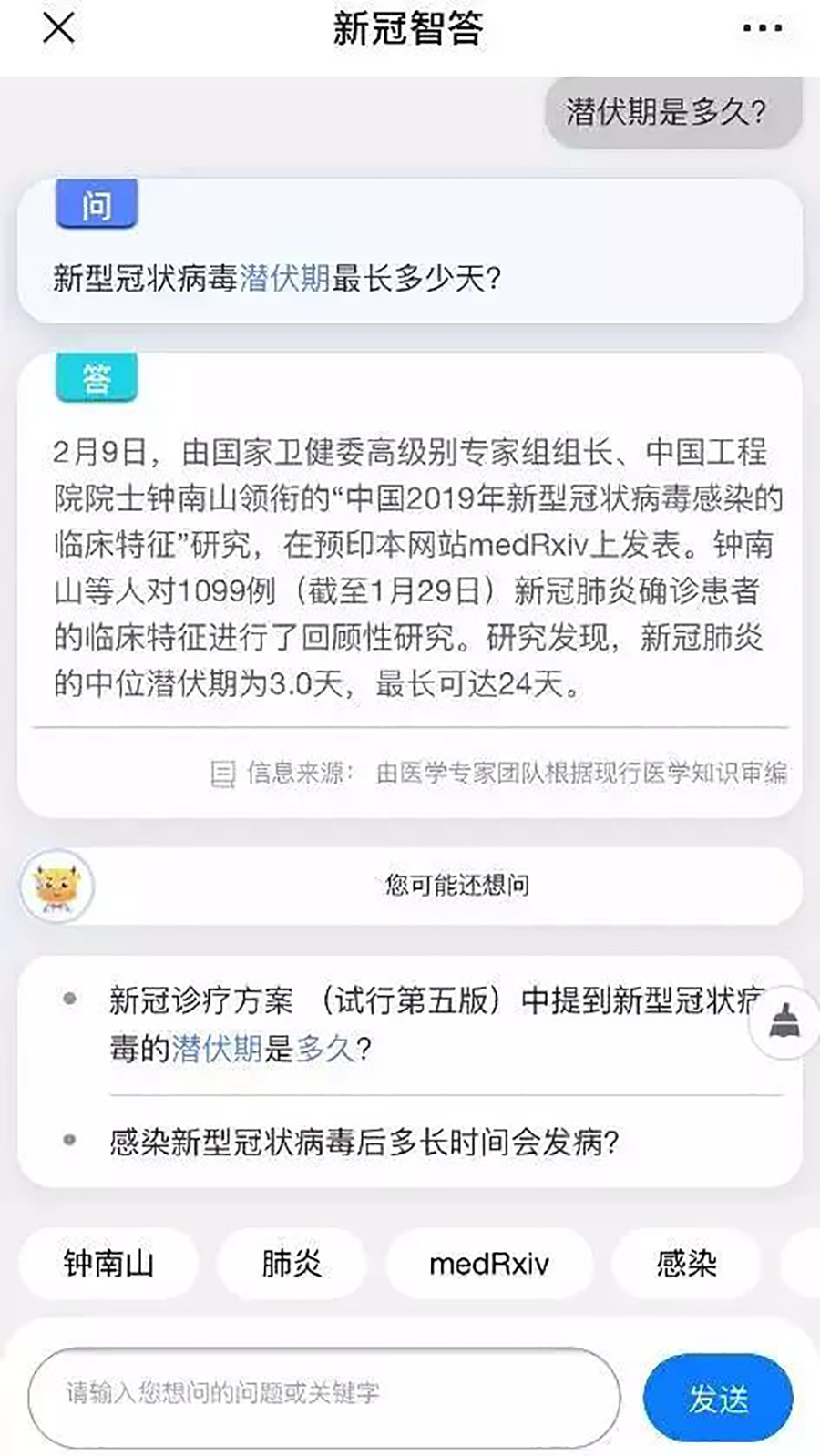Image resolution: width=820 pixels, height=1456 pixels.
Task: Tap the broom icon to clear chat
Action: (785, 1021)
